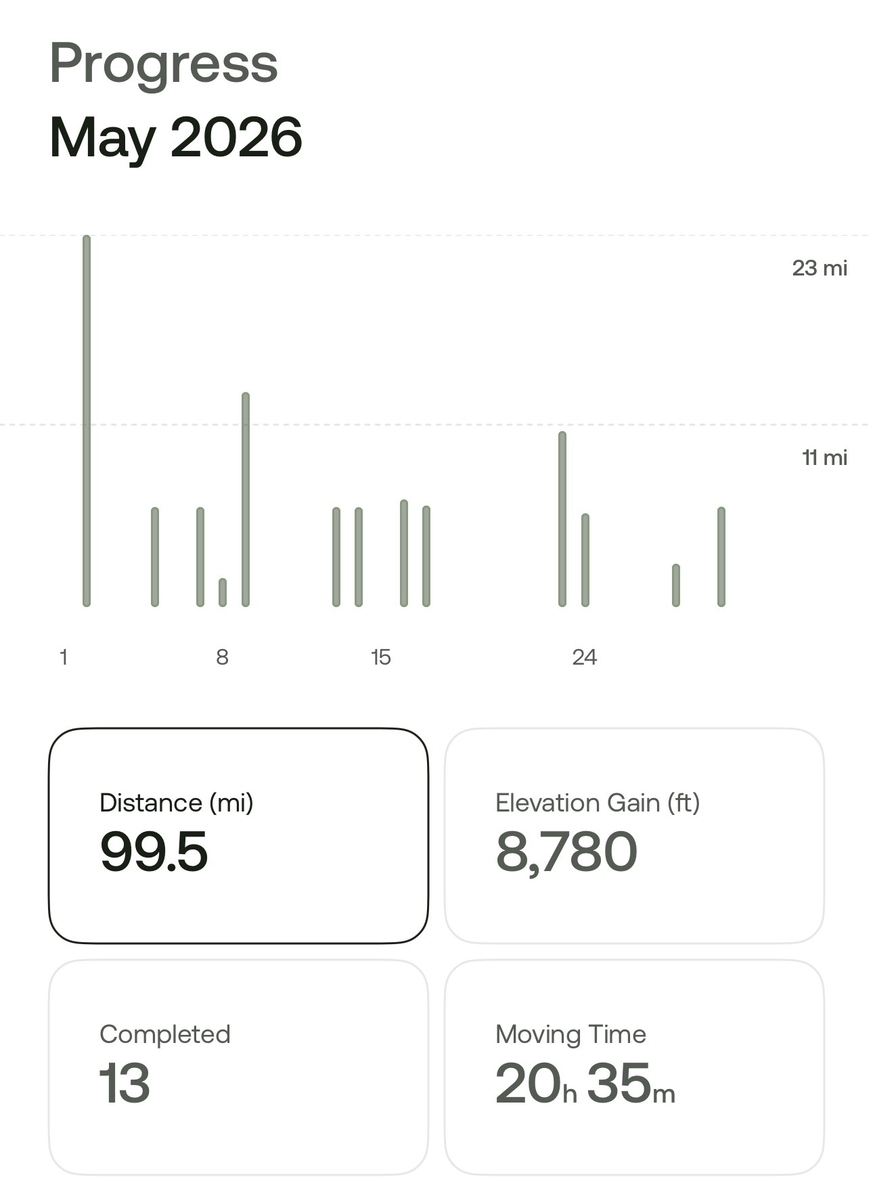873x1200 pixels.
Task: Show Moving Time on the chart
Action: (634, 1067)
